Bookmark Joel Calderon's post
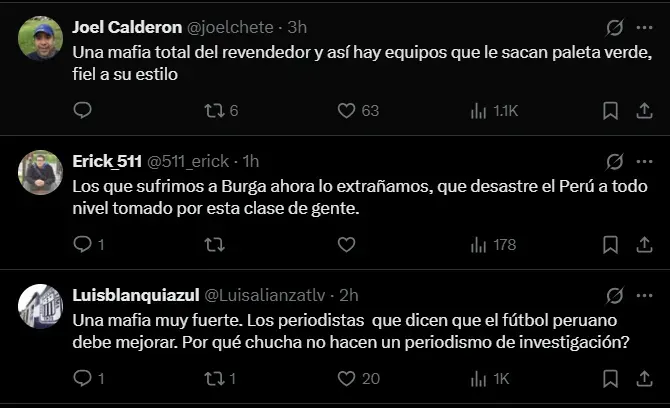The height and width of the screenshot is (408, 670). pos(610,110)
